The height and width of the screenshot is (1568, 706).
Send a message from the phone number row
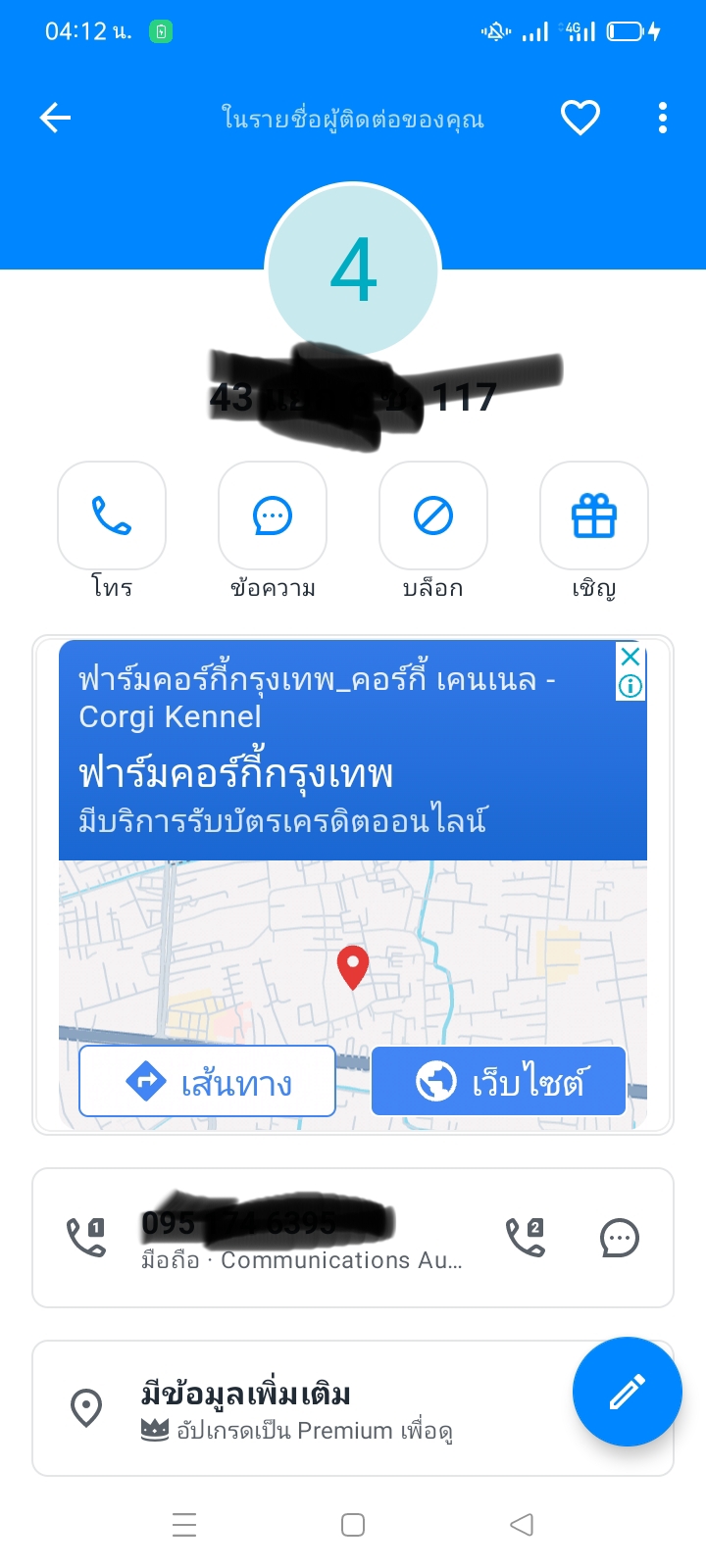pyautogui.click(x=620, y=1238)
